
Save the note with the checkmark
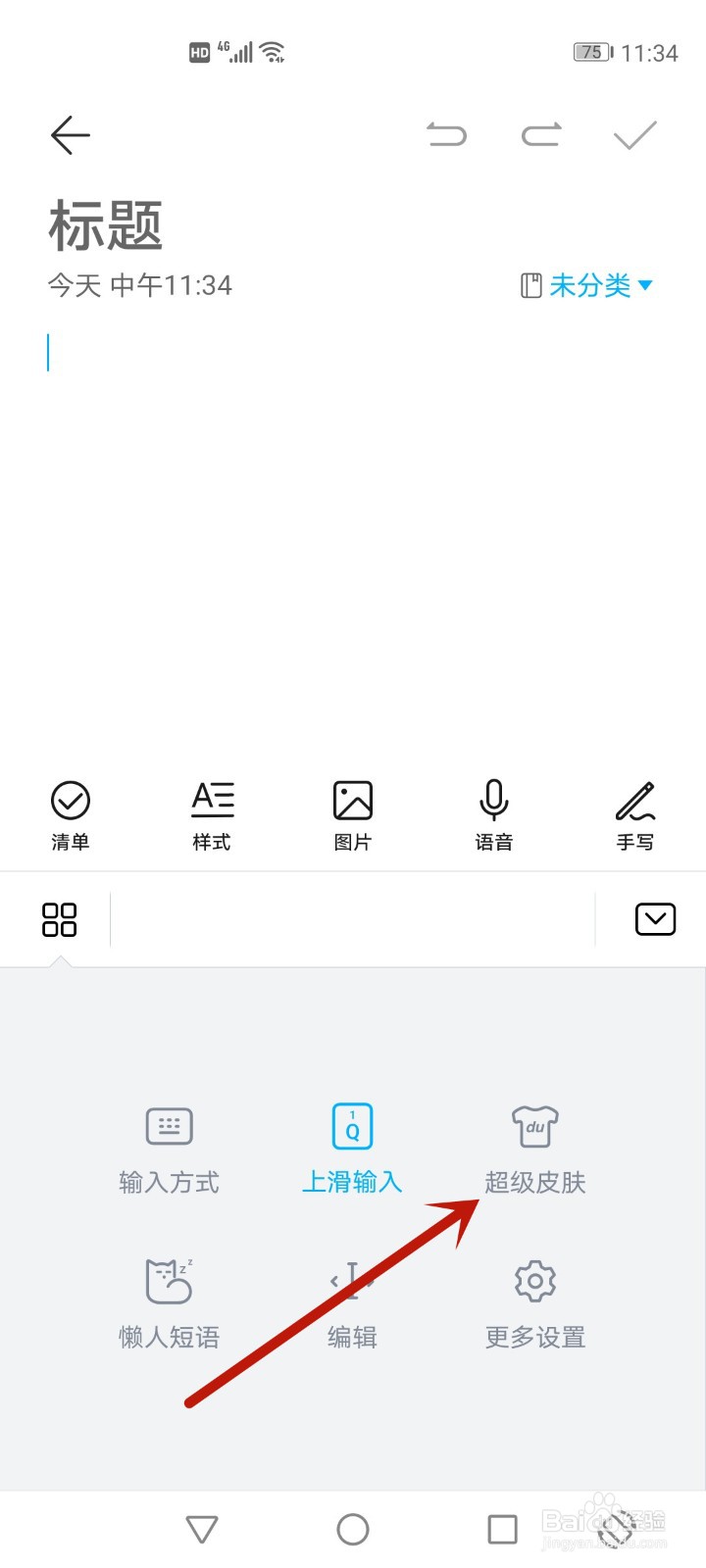pyautogui.click(x=634, y=134)
